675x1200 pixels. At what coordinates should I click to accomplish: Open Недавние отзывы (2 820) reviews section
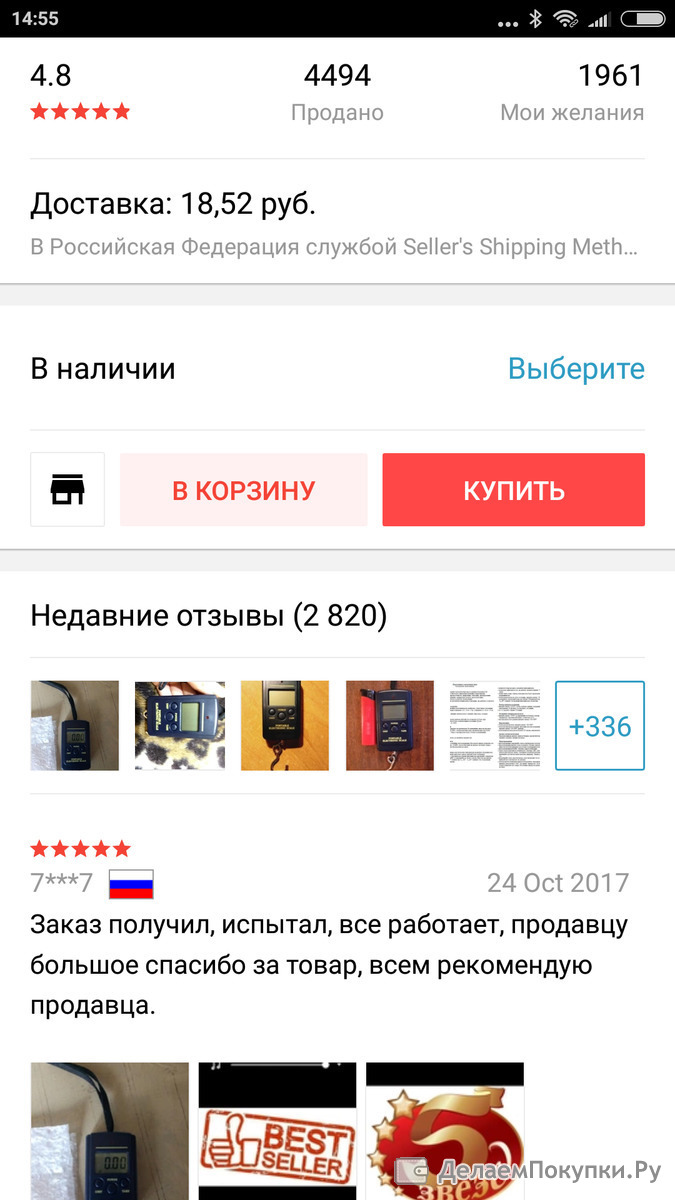click(x=209, y=616)
